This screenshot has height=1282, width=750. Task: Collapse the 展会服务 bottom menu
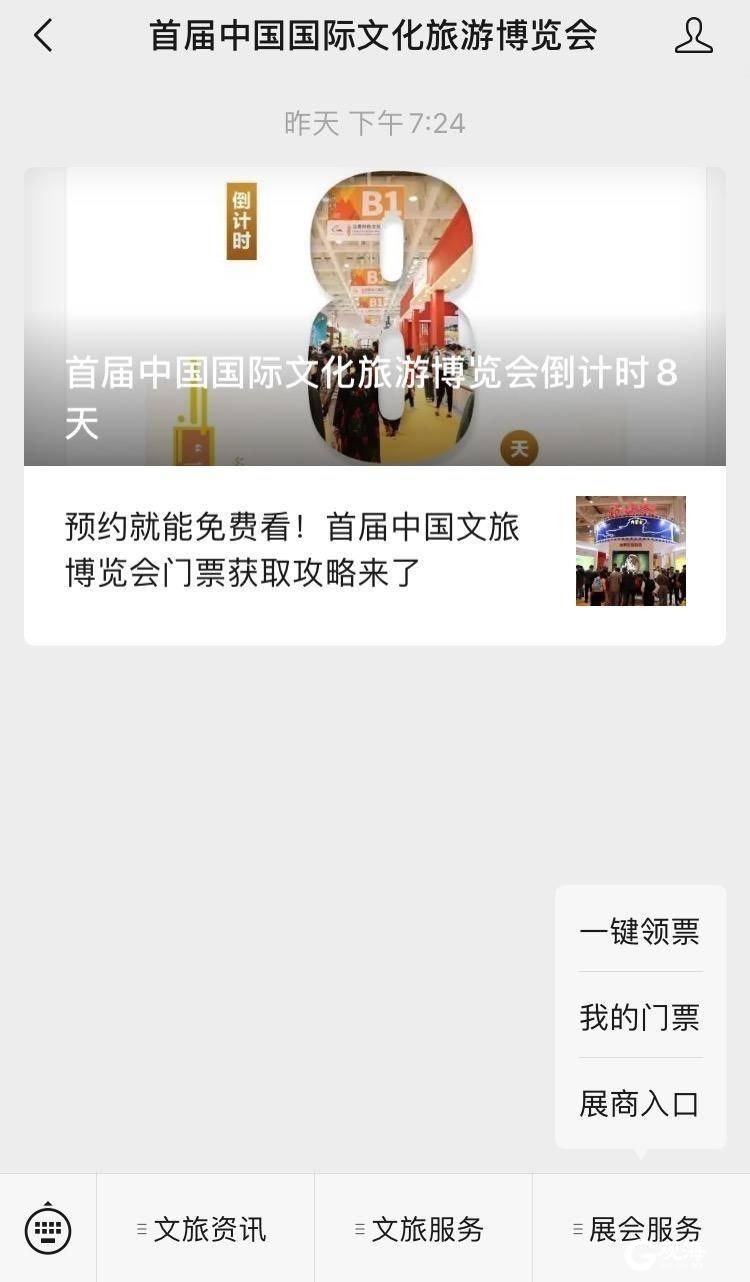pos(641,1229)
